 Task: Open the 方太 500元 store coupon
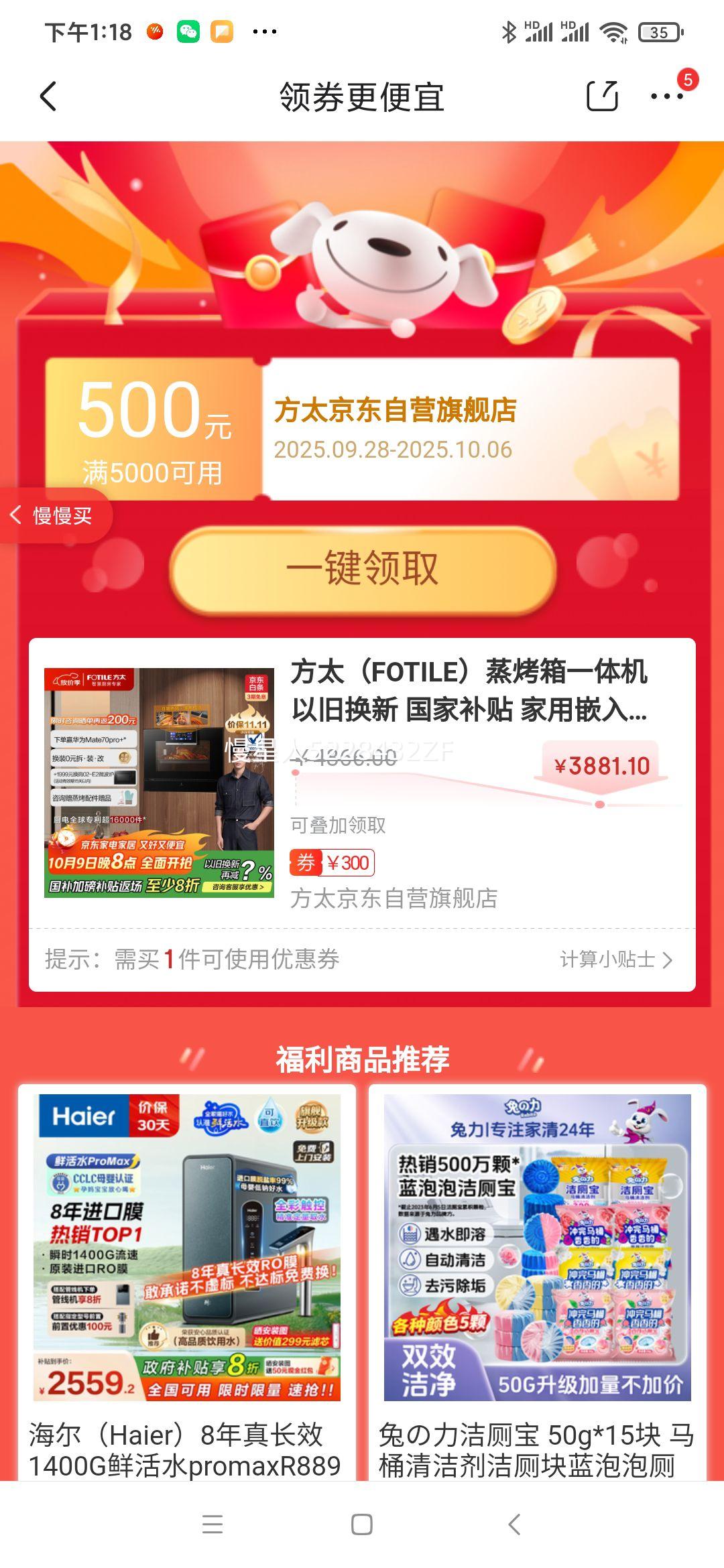point(362,429)
